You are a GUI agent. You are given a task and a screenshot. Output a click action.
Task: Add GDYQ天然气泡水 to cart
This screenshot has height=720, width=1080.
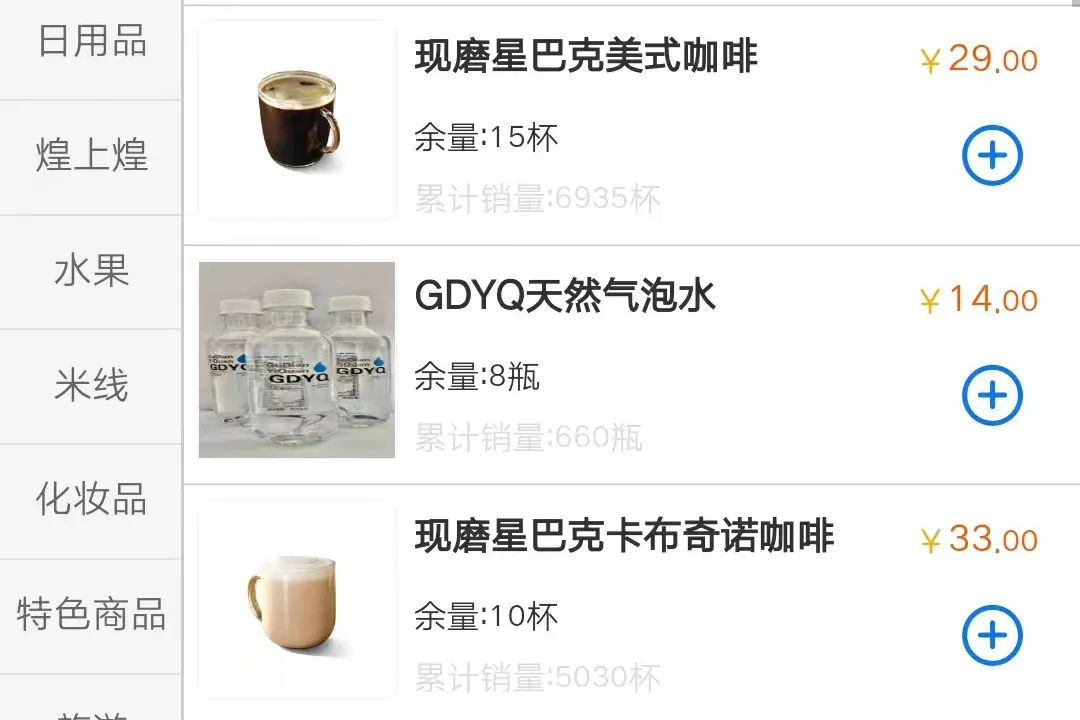992,395
